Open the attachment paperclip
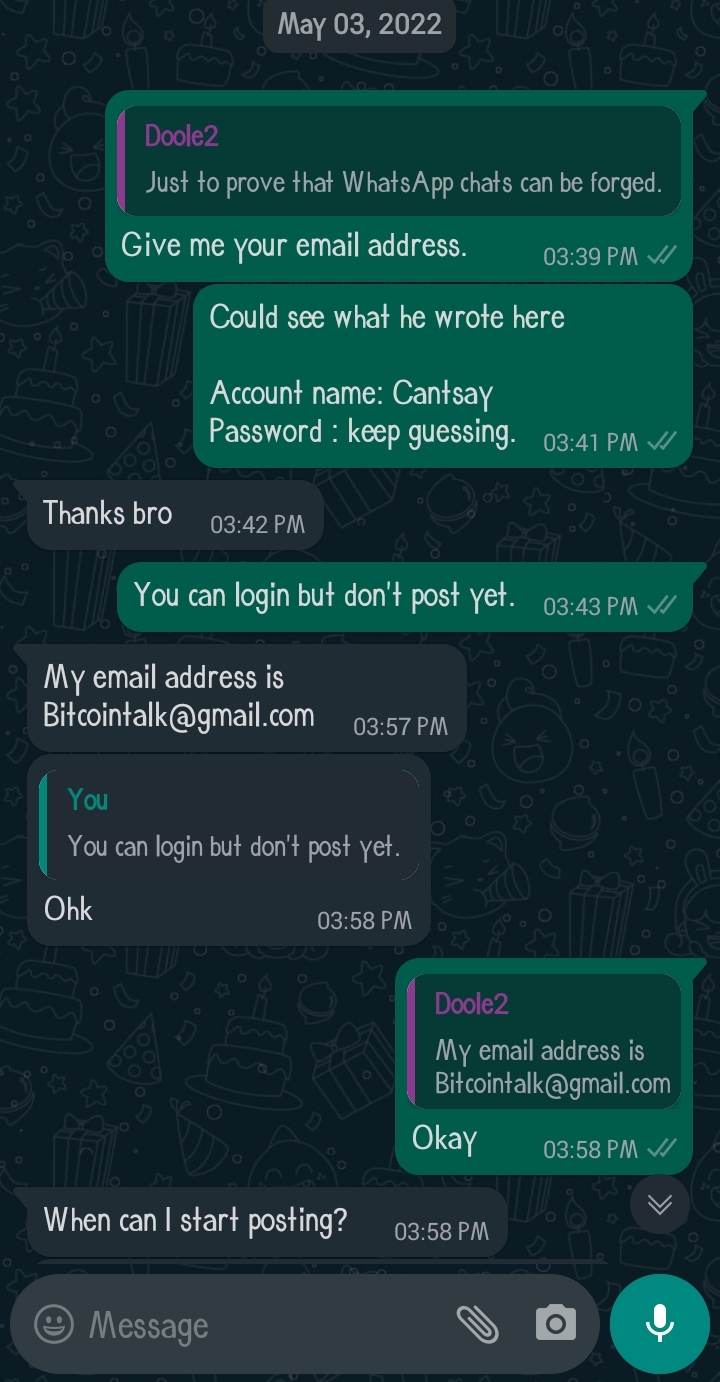Screen dimensions: 720x1382 pos(477,1325)
